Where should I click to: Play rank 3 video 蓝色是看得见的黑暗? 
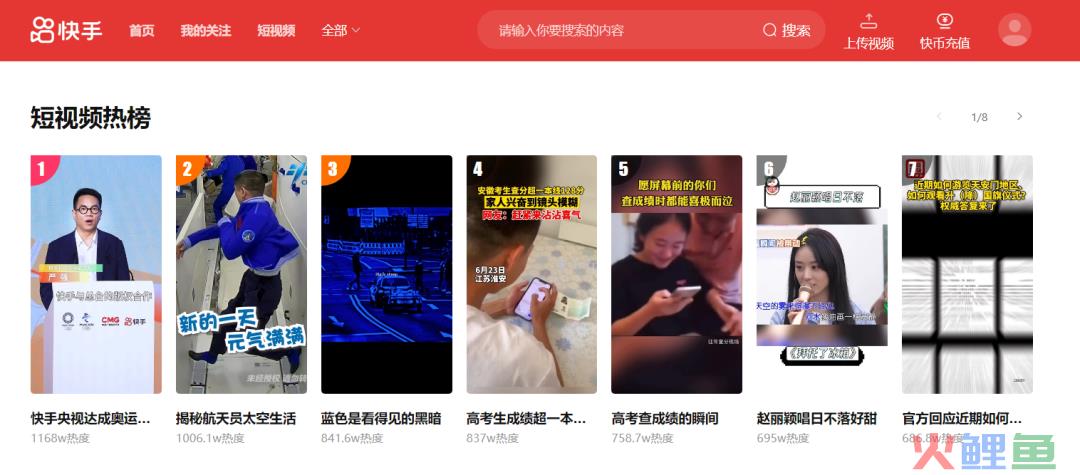point(386,274)
